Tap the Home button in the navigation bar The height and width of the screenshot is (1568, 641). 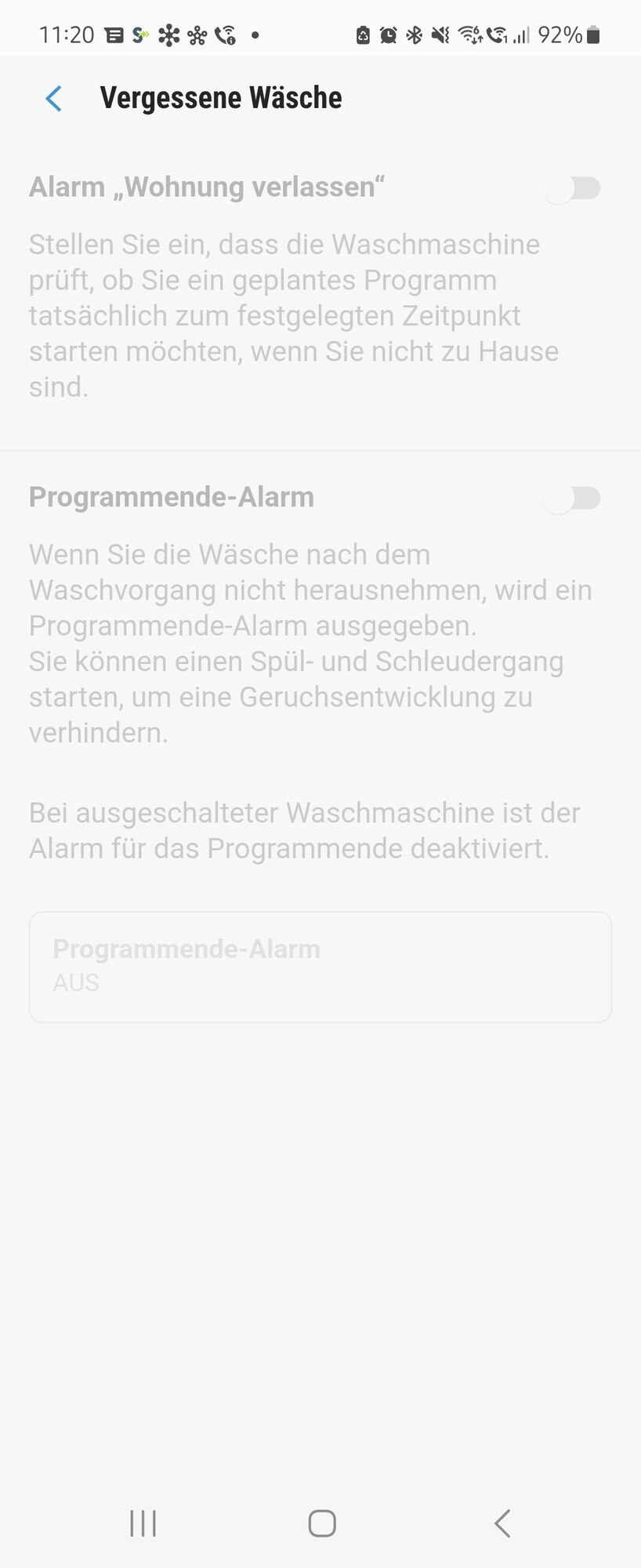coord(320,1523)
